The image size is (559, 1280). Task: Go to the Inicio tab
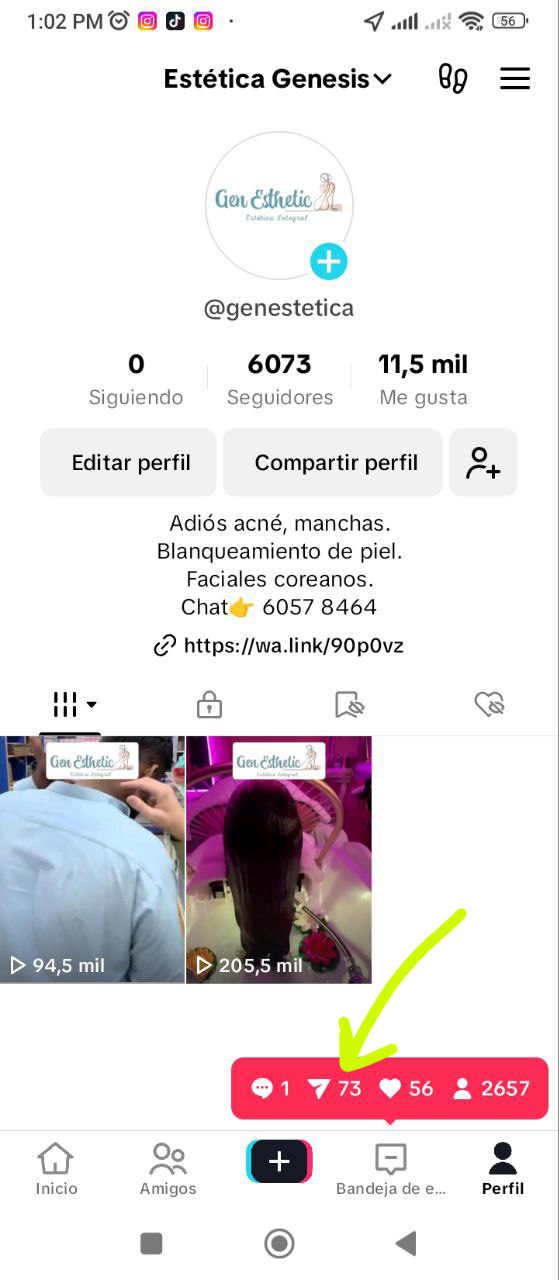coord(56,1170)
